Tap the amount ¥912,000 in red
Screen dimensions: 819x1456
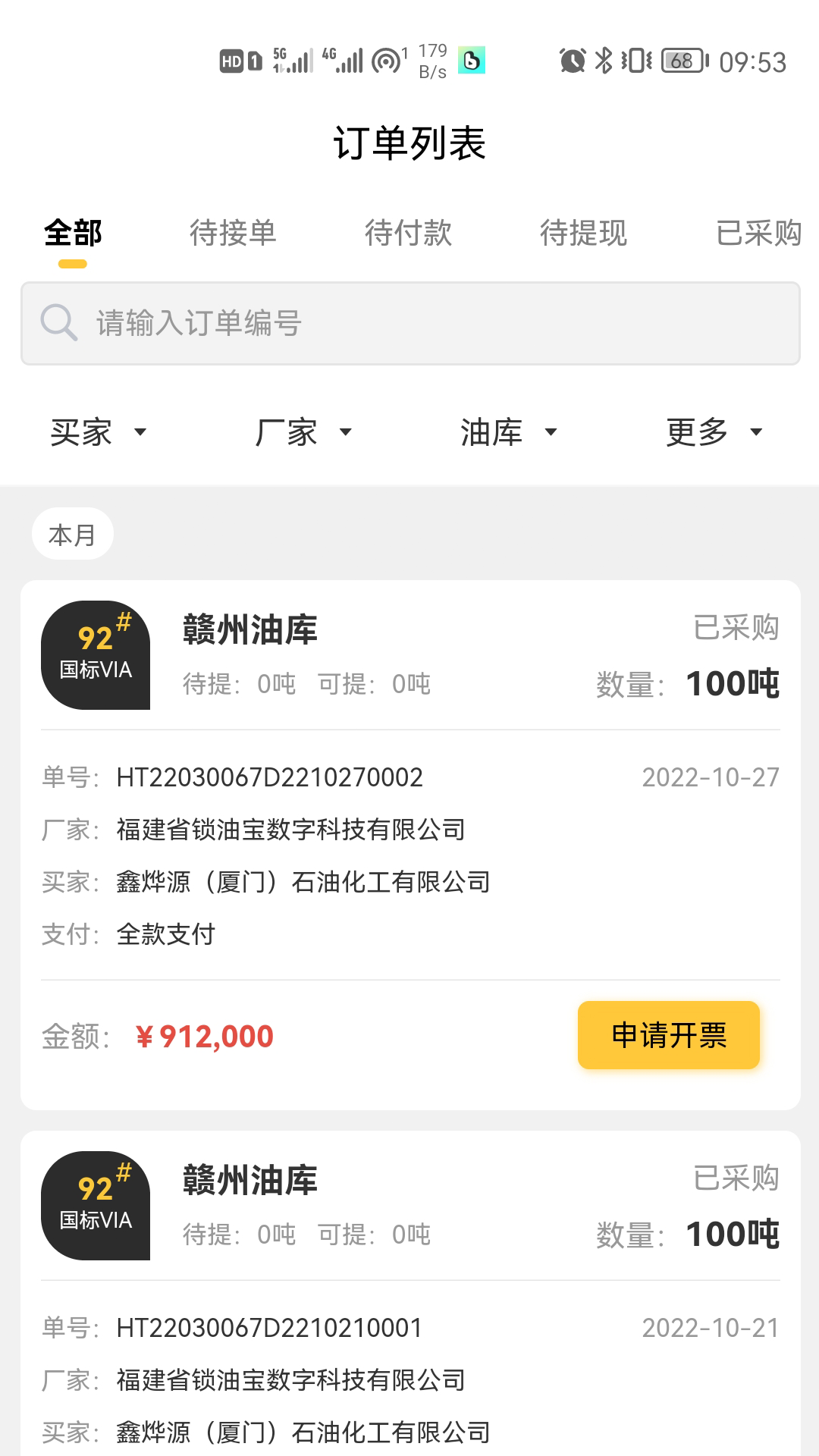click(x=206, y=1035)
